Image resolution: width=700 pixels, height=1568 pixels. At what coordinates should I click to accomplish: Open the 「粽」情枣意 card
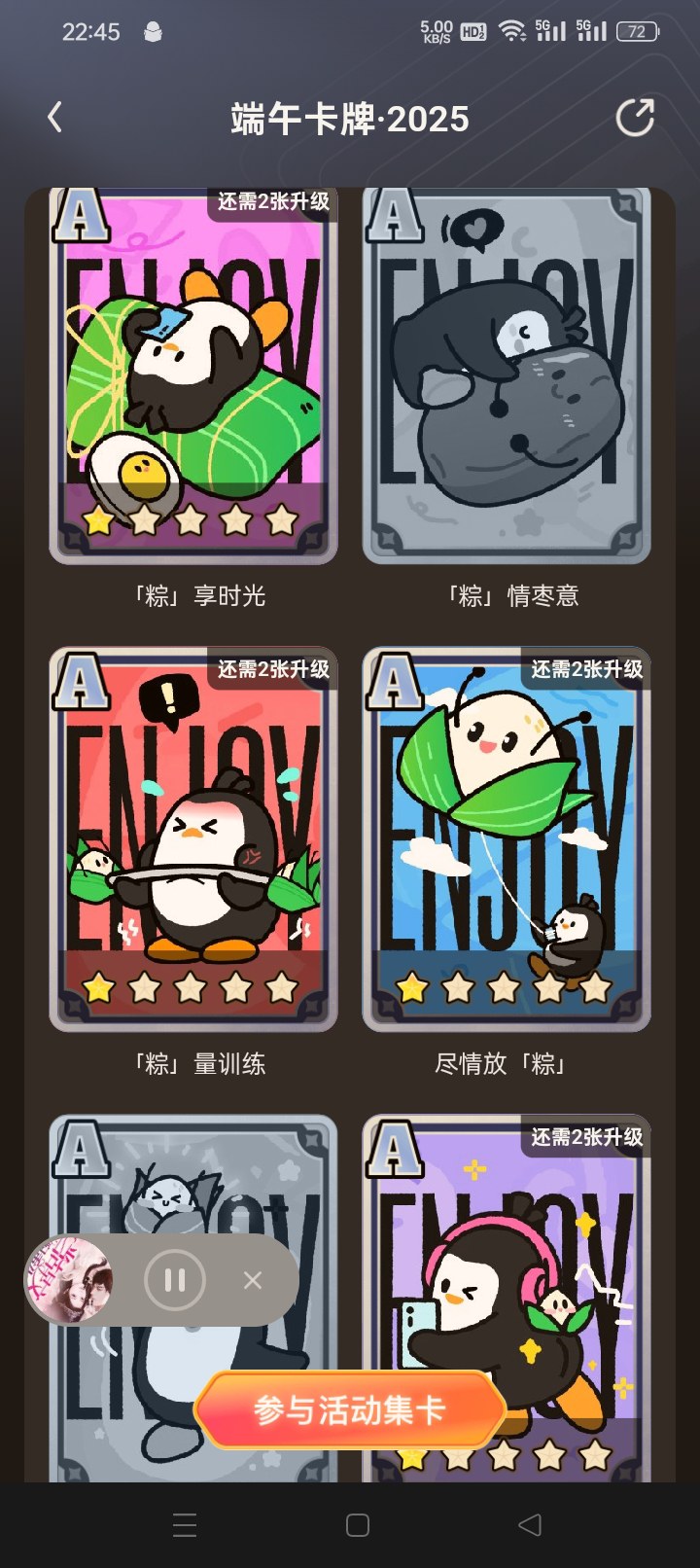click(x=507, y=376)
